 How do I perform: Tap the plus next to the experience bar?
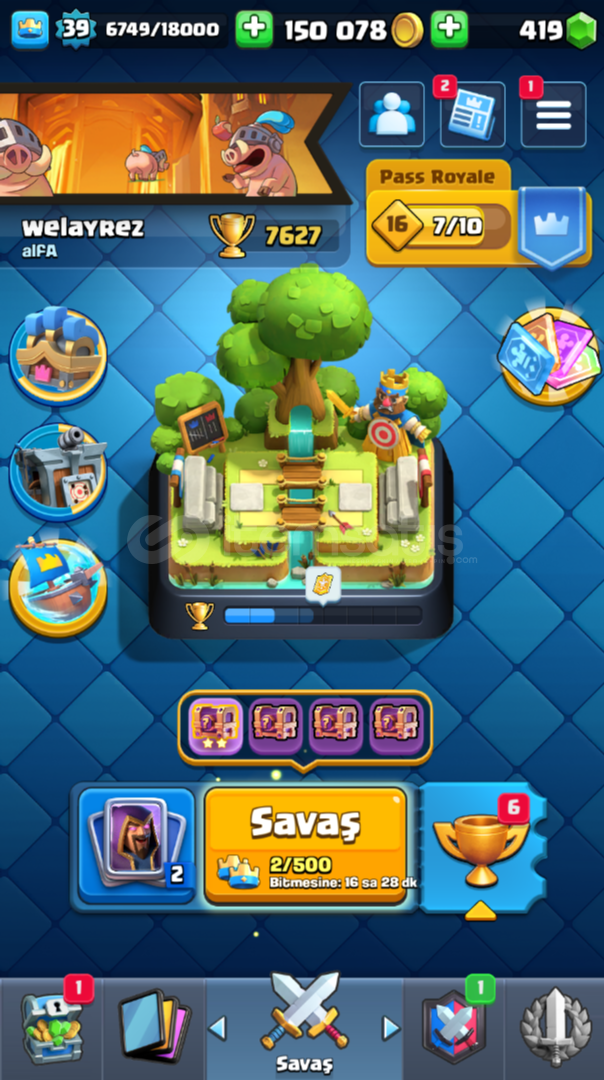pos(254,30)
